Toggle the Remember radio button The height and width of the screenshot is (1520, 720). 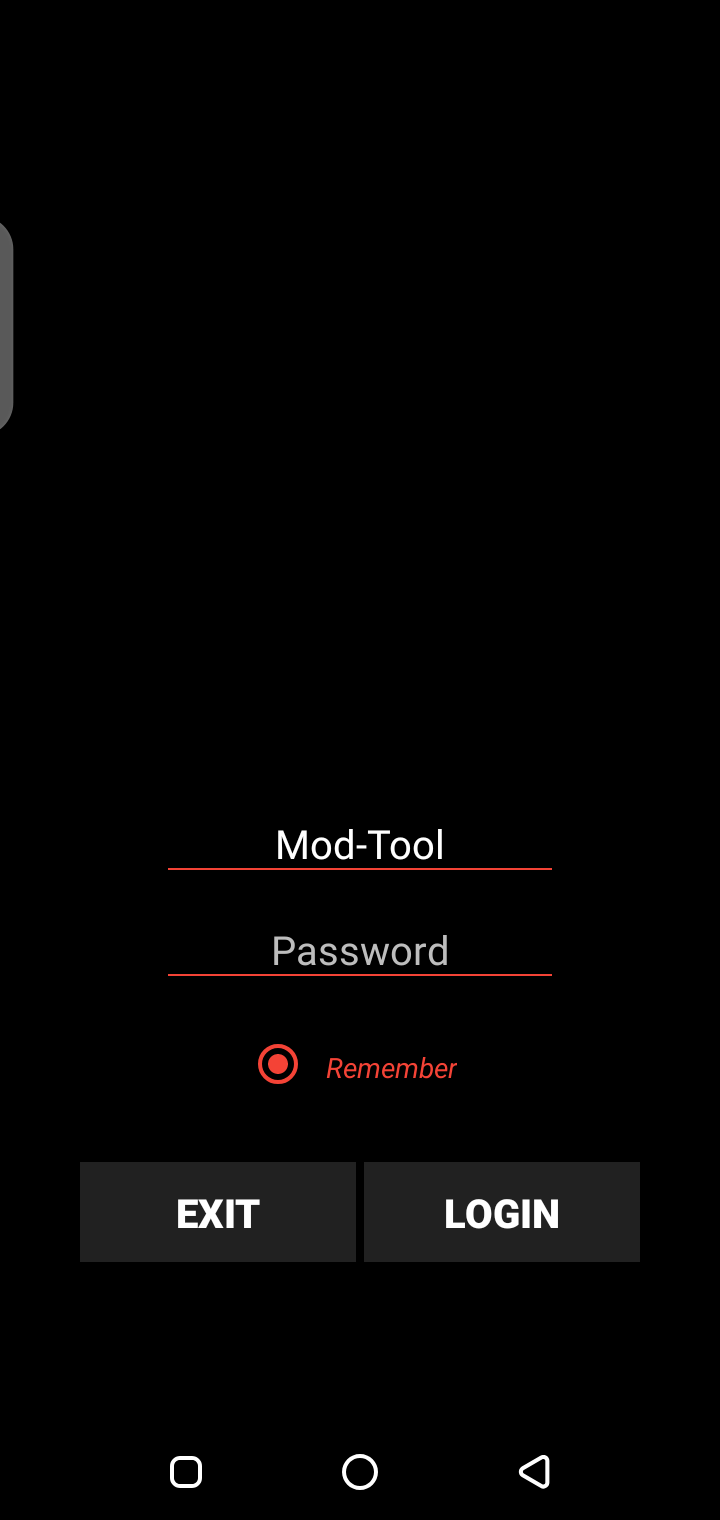(x=278, y=1064)
